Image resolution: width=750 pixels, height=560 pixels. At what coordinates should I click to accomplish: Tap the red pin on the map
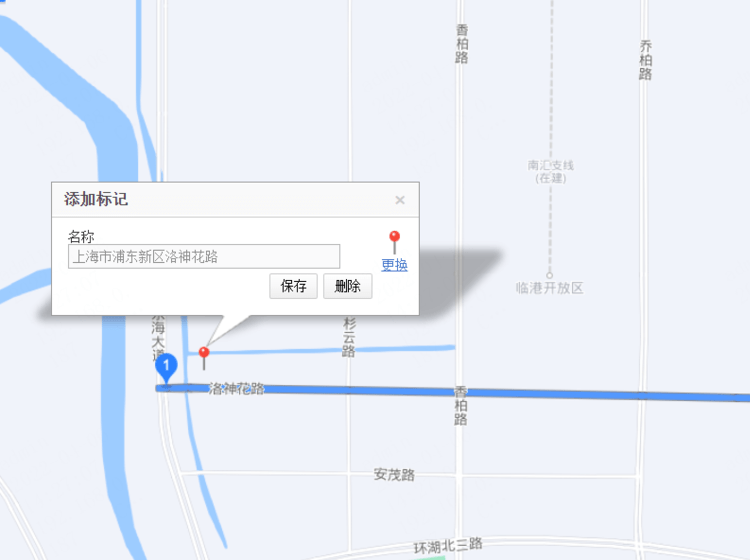coord(204,355)
